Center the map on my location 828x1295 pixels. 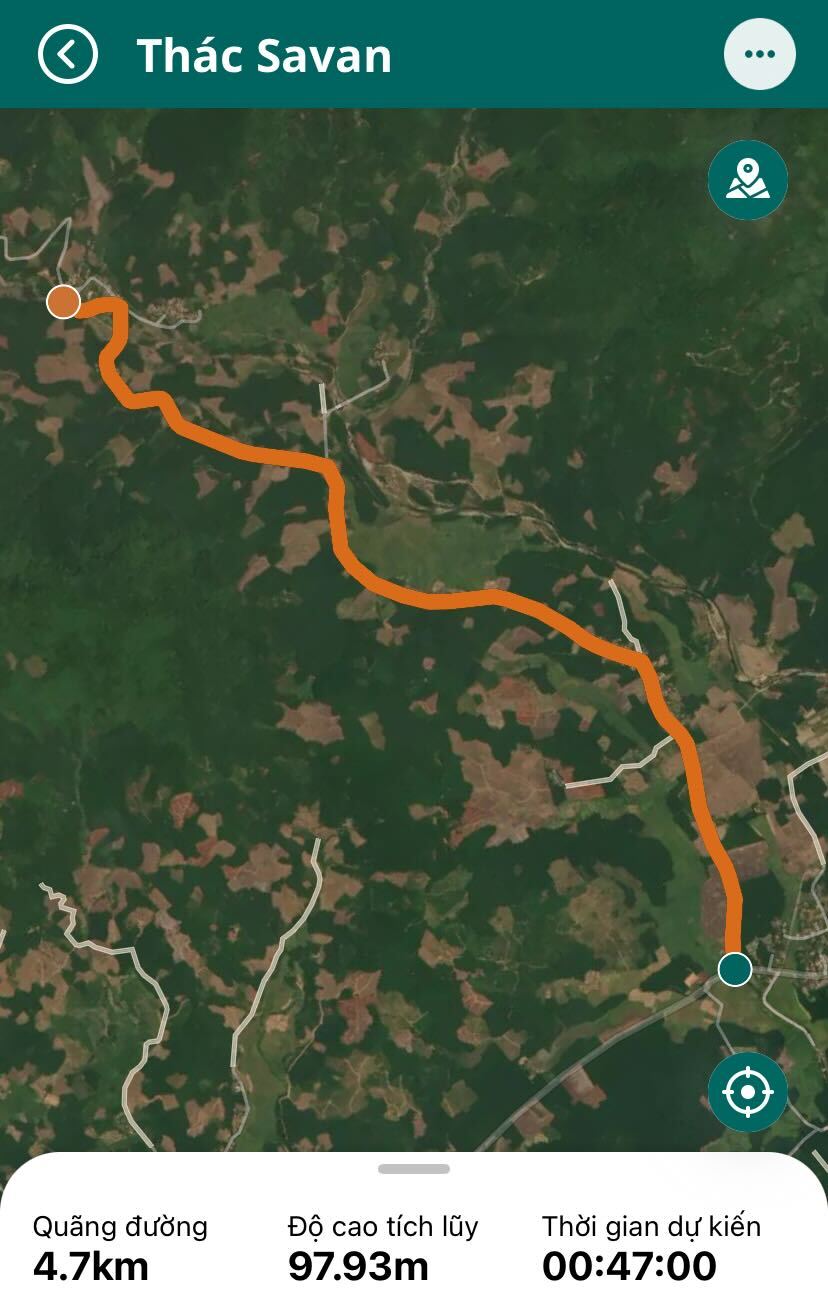tap(747, 1091)
